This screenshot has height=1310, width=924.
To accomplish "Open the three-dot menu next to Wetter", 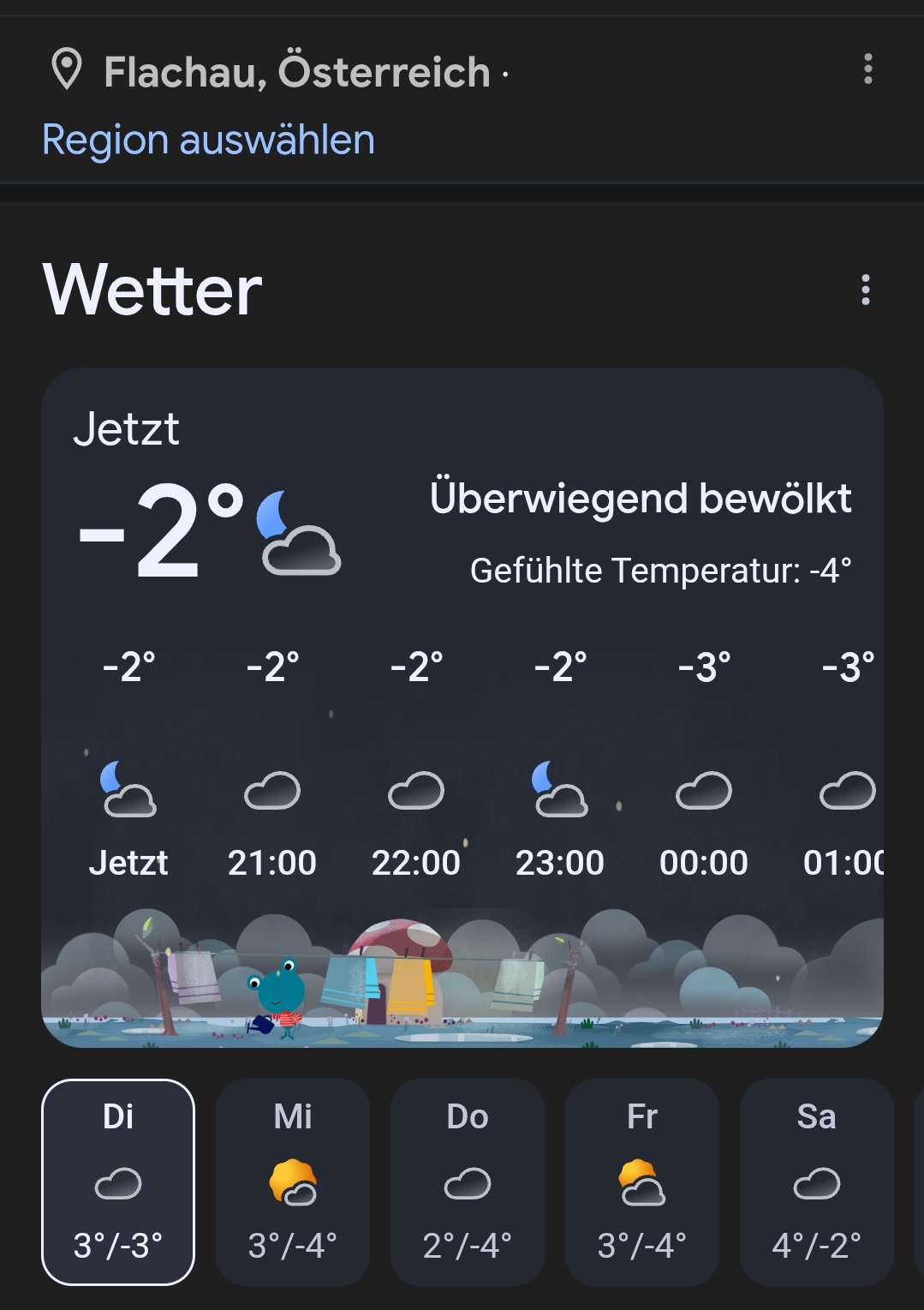I will (x=865, y=290).
